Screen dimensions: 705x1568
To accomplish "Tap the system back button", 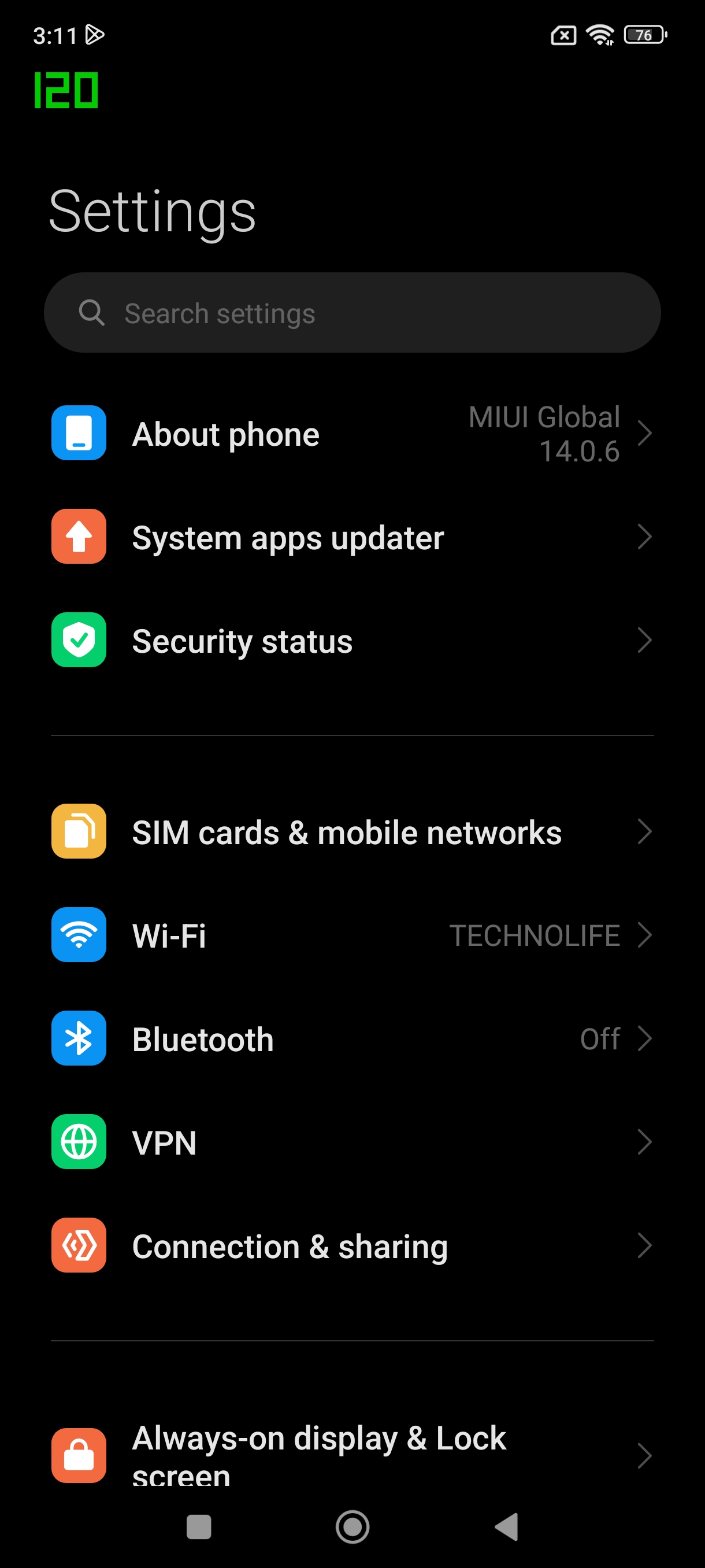I will click(507, 1526).
